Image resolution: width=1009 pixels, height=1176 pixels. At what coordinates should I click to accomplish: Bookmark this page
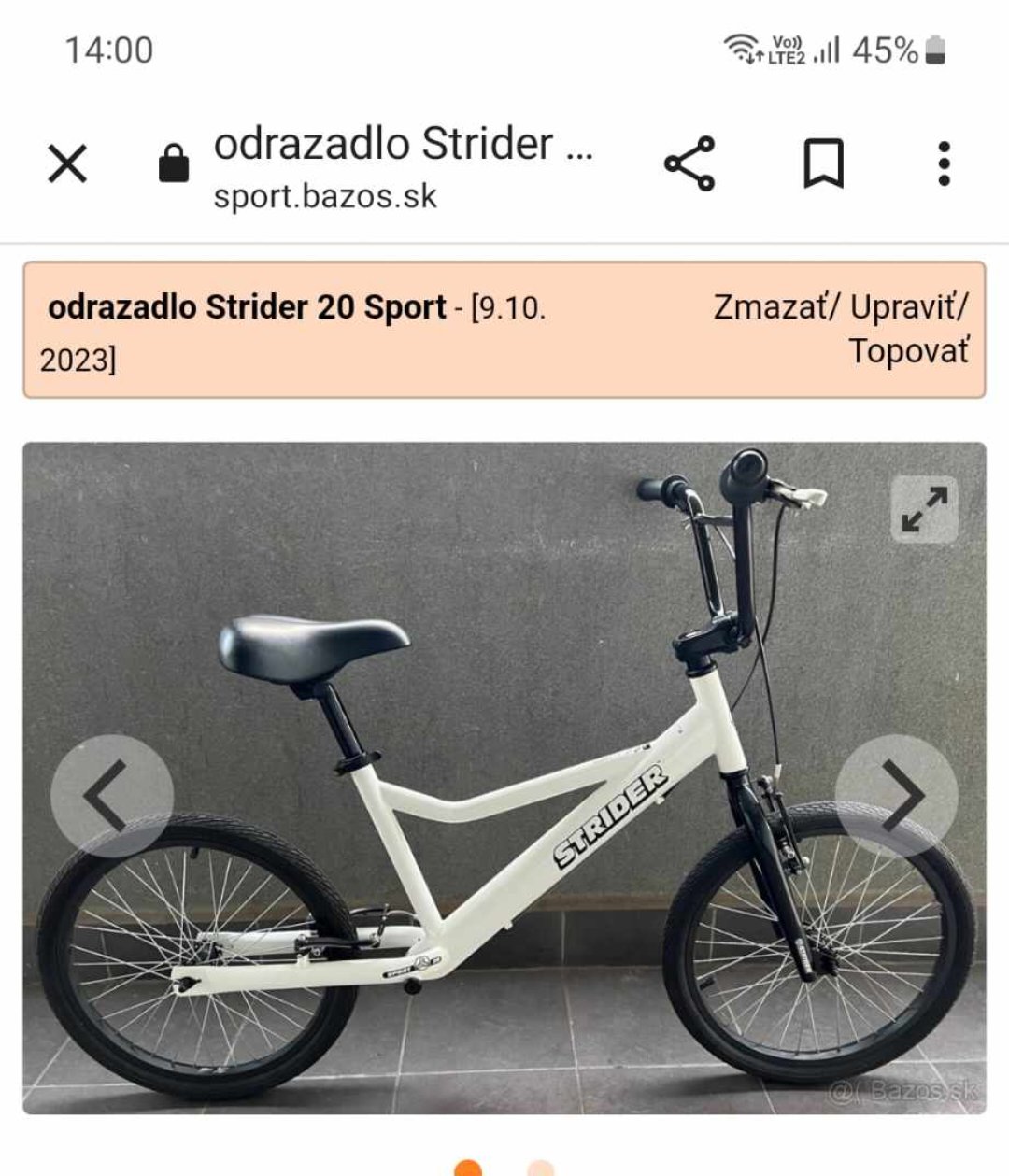823,164
